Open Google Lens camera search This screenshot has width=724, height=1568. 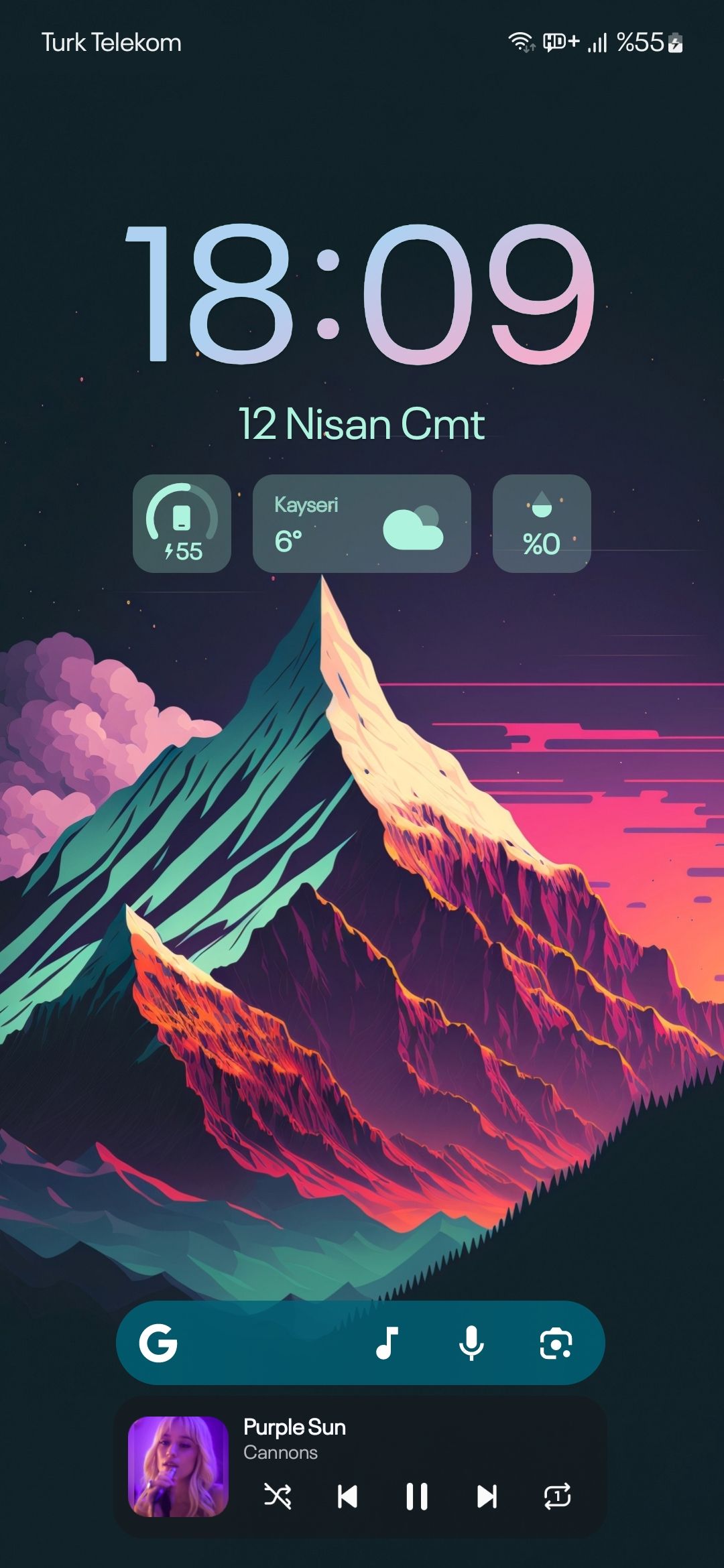(556, 1344)
